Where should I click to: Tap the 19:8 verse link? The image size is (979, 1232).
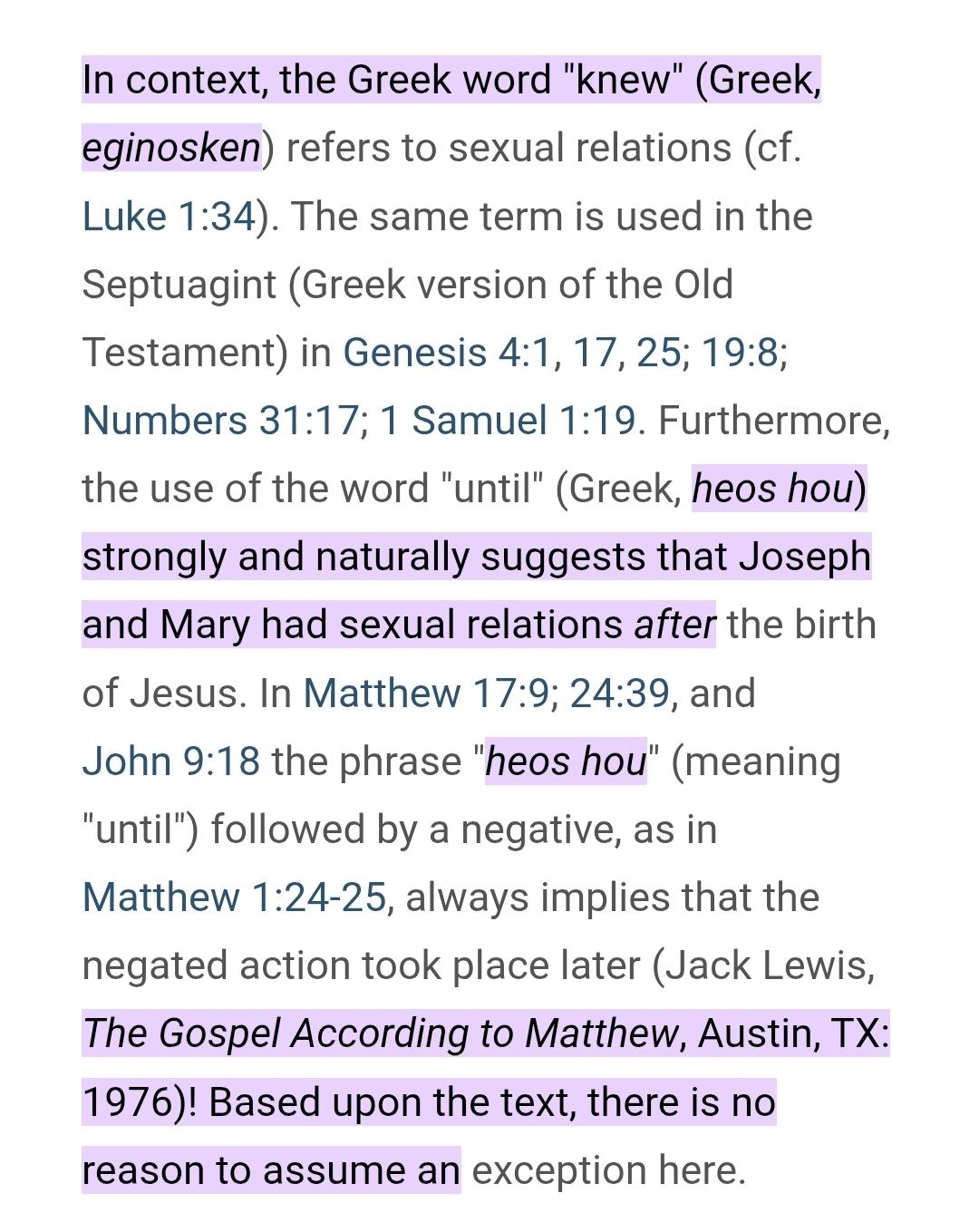pyautogui.click(x=739, y=353)
